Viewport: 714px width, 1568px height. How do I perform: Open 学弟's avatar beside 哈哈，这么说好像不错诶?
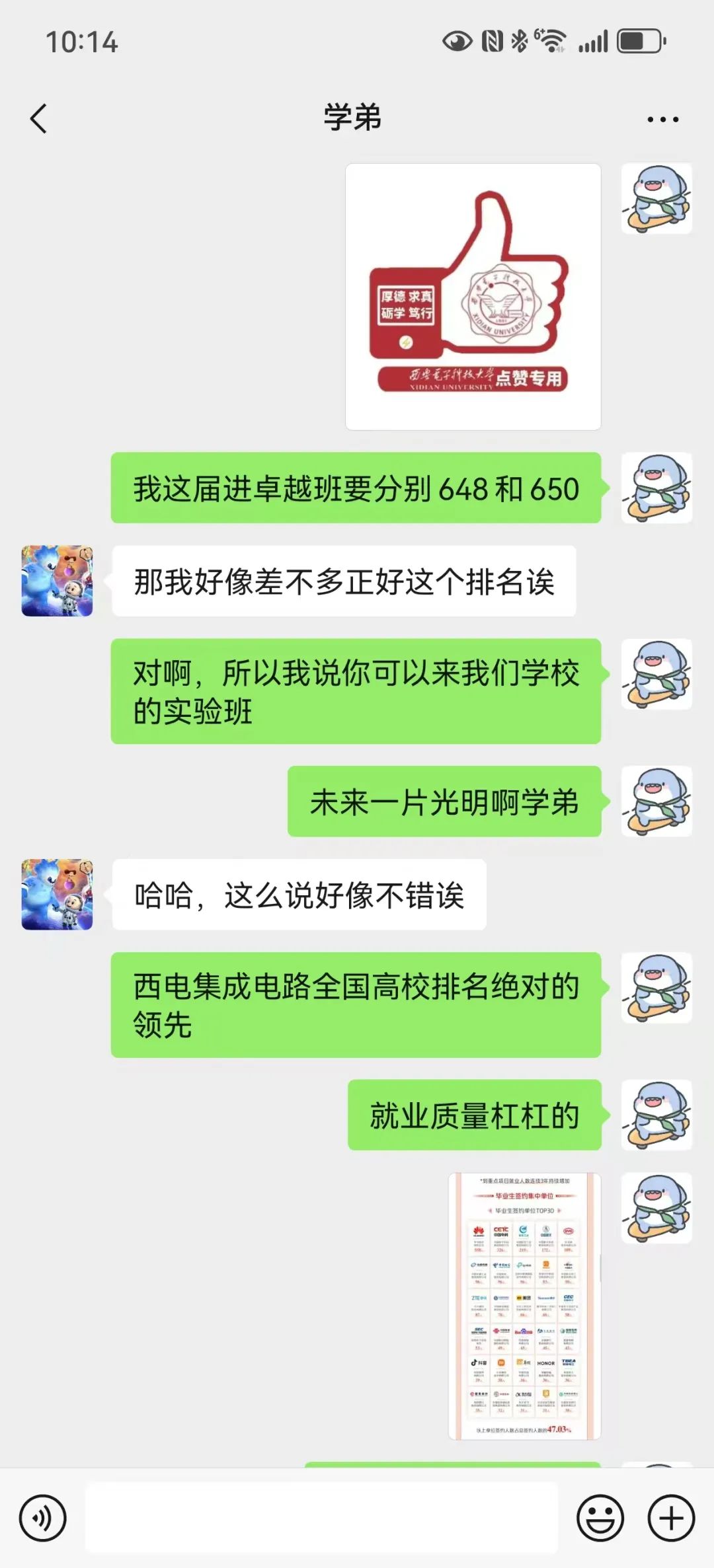coord(58,894)
